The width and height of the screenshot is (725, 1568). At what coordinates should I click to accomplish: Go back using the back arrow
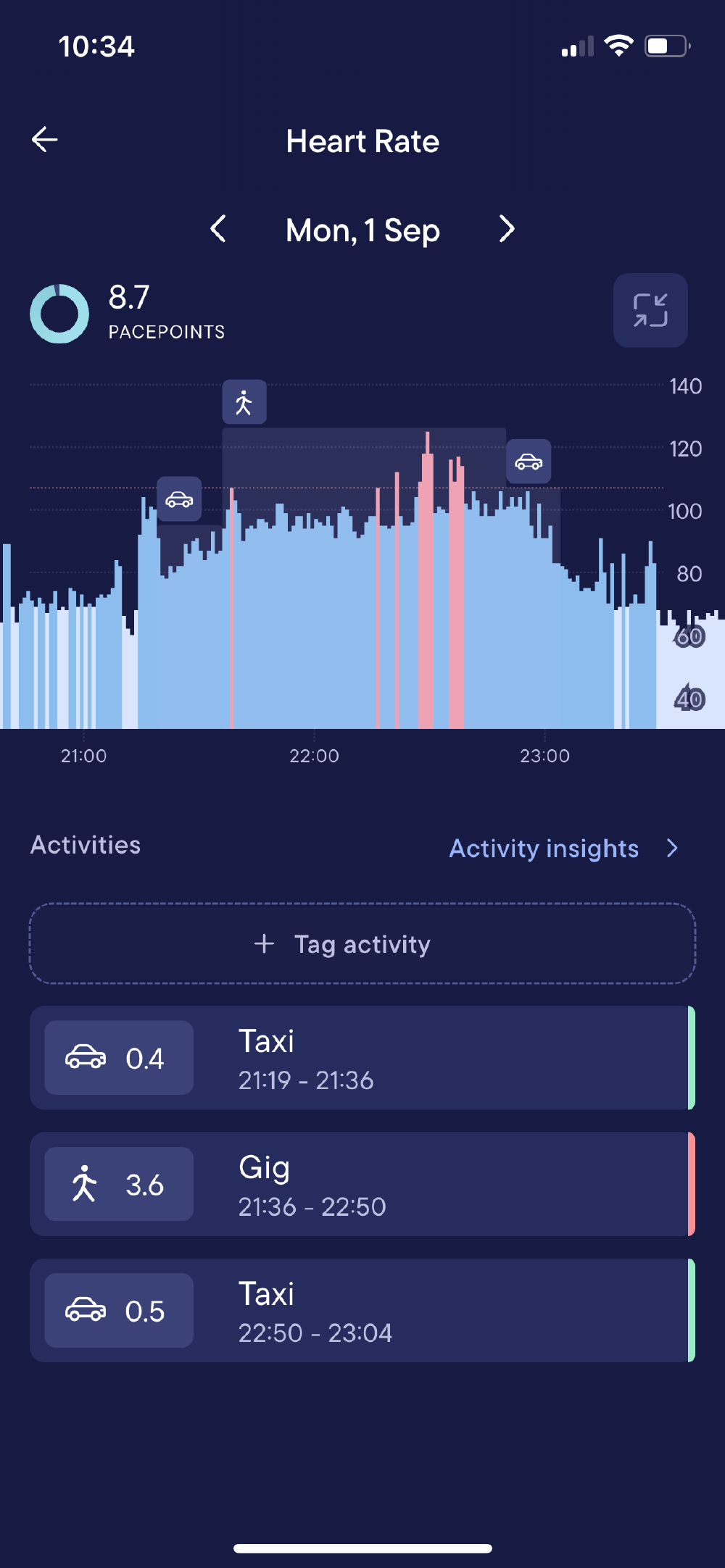point(45,139)
